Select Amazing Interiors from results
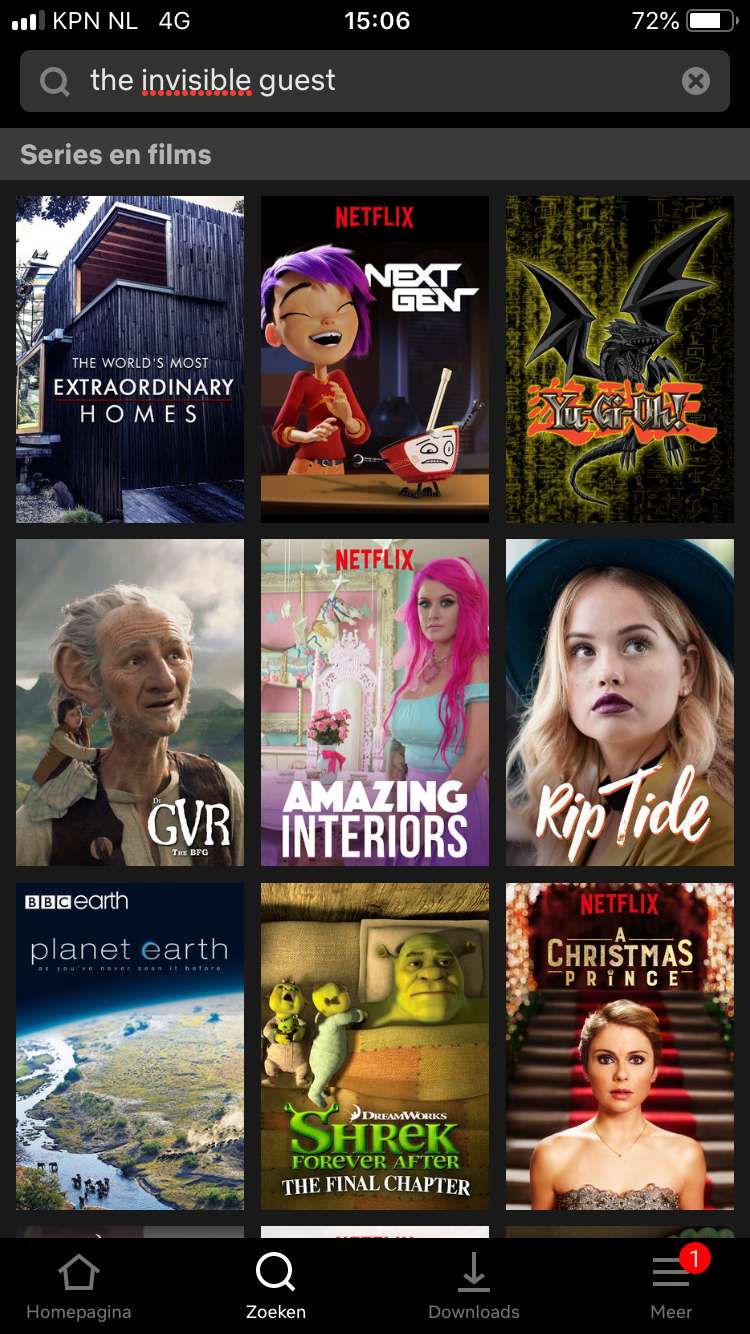This screenshot has width=750, height=1334. pyautogui.click(x=375, y=702)
